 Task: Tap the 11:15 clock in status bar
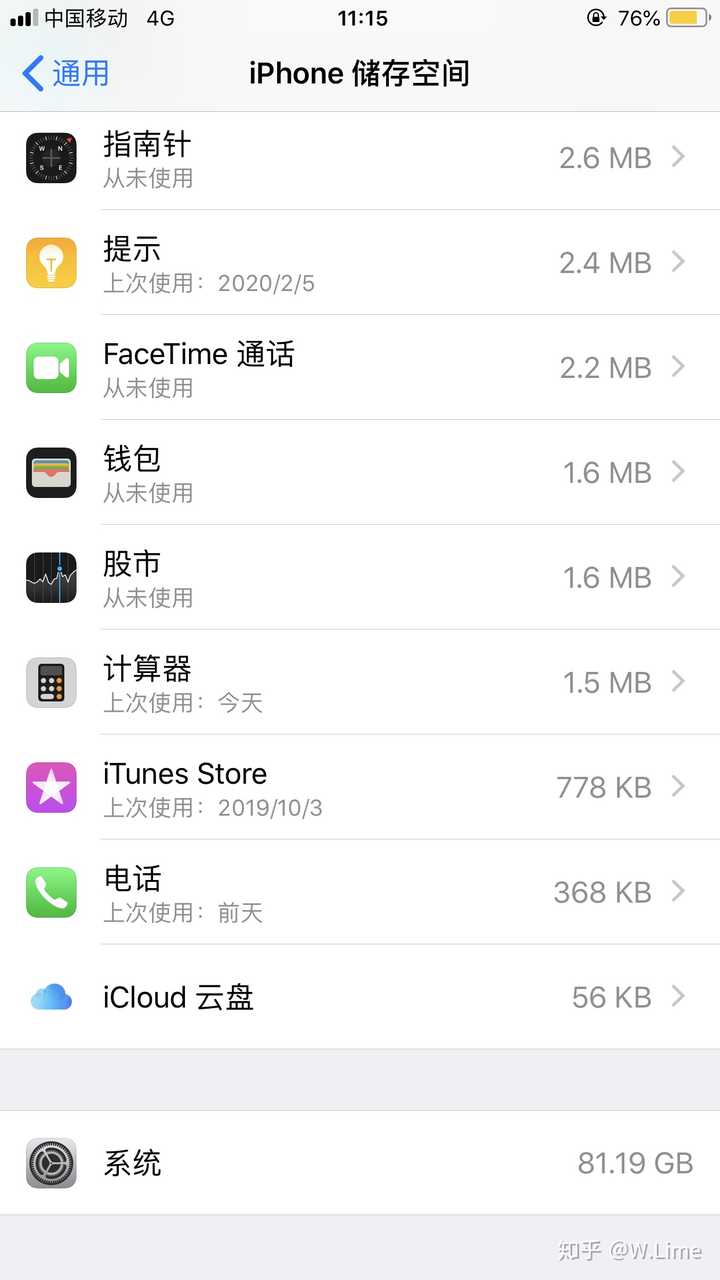[360, 18]
